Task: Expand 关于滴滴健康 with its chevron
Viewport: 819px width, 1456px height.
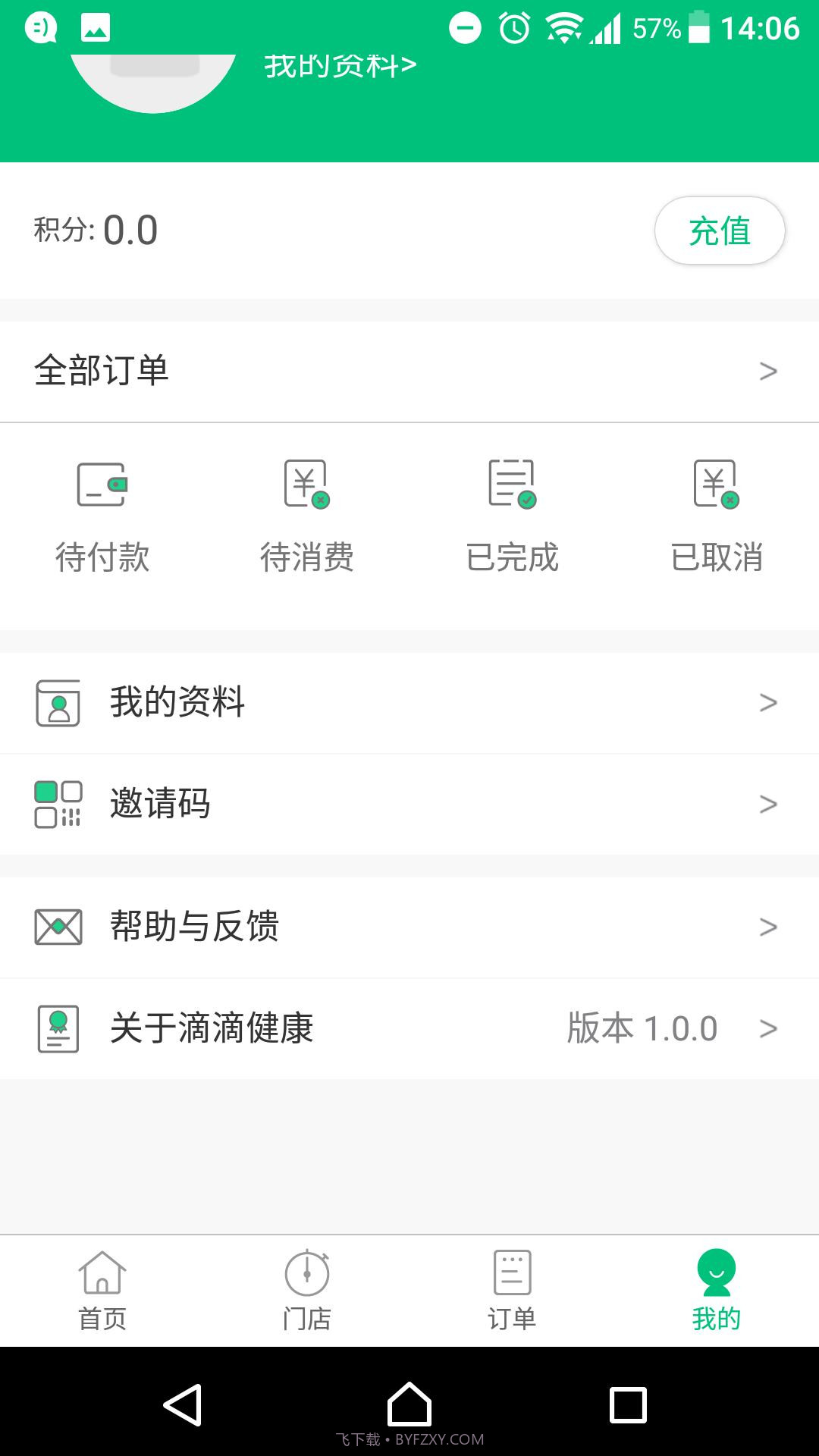Action: [x=769, y=1029]
